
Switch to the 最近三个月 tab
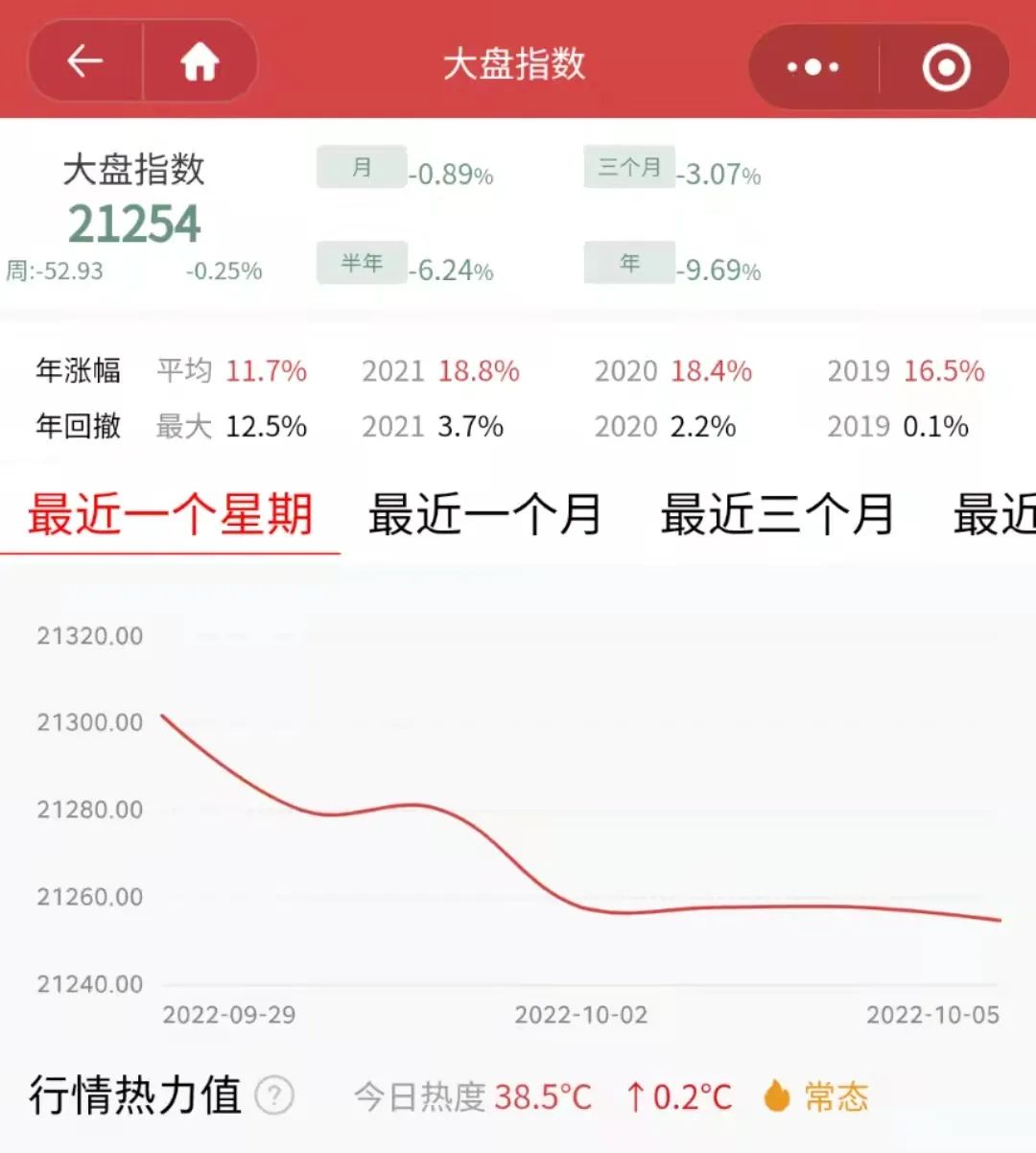coord(777,514)
